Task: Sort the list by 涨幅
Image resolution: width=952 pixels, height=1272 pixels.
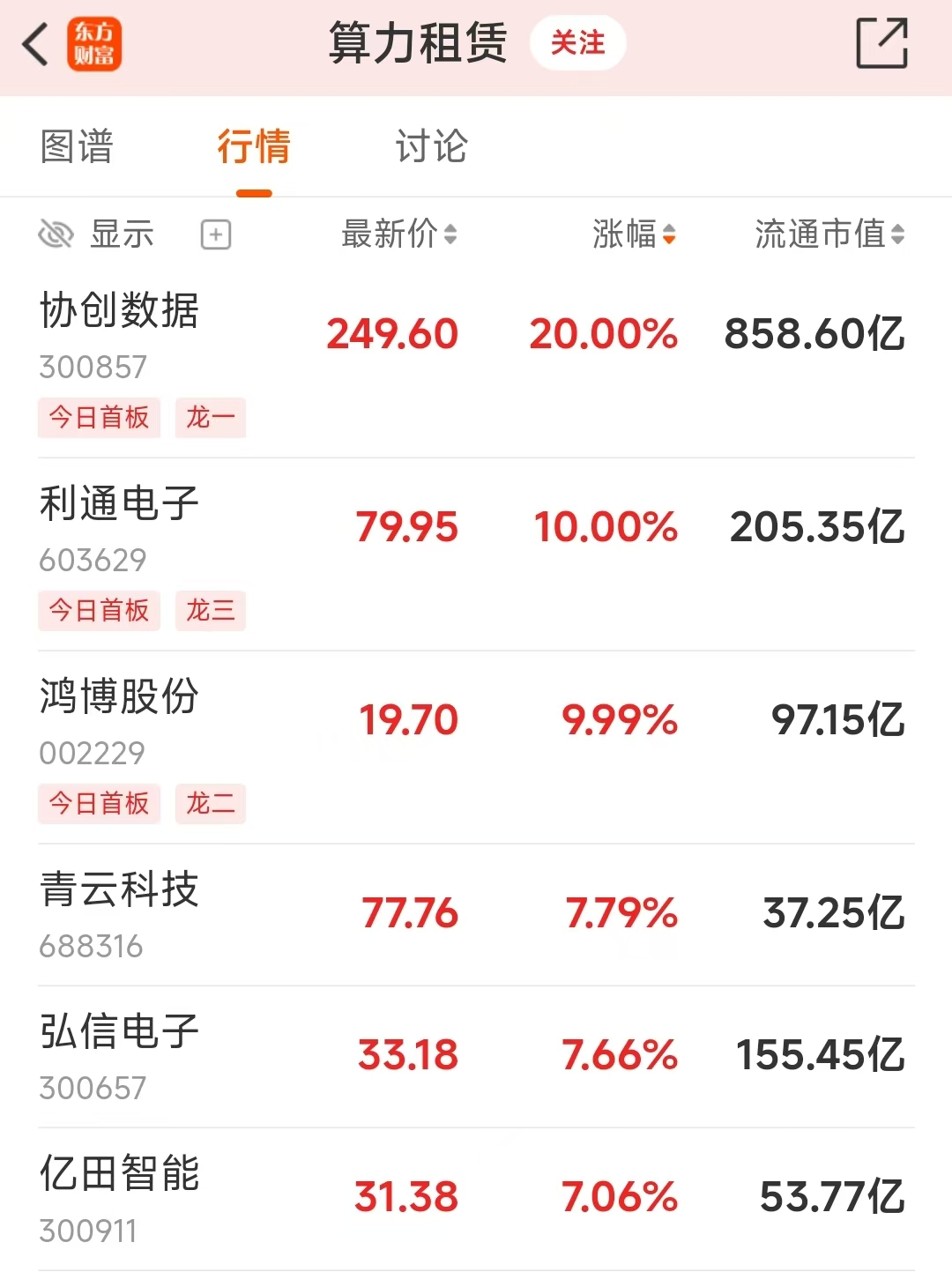Action: coord(634,234)
